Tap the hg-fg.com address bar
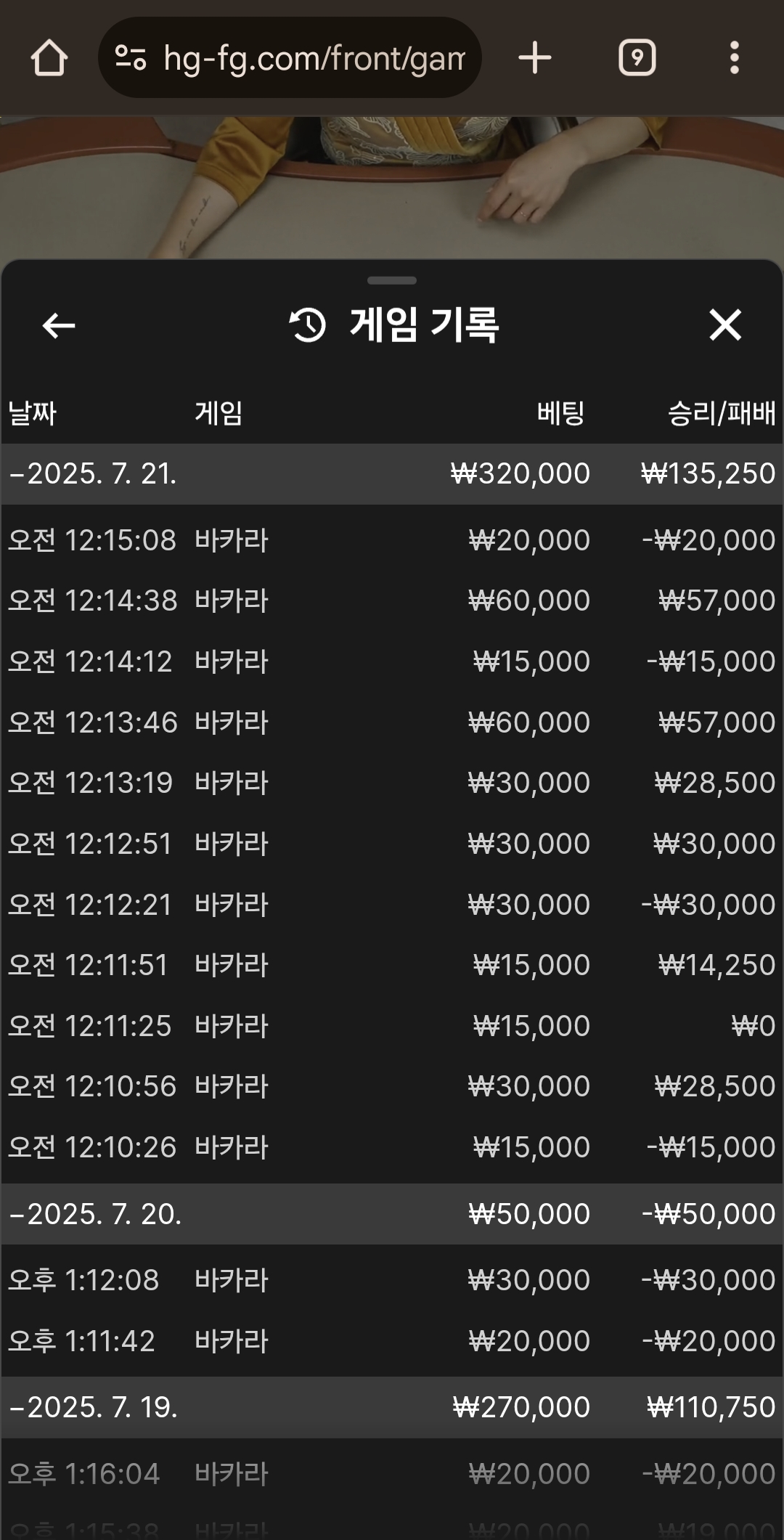 (290, 58)
